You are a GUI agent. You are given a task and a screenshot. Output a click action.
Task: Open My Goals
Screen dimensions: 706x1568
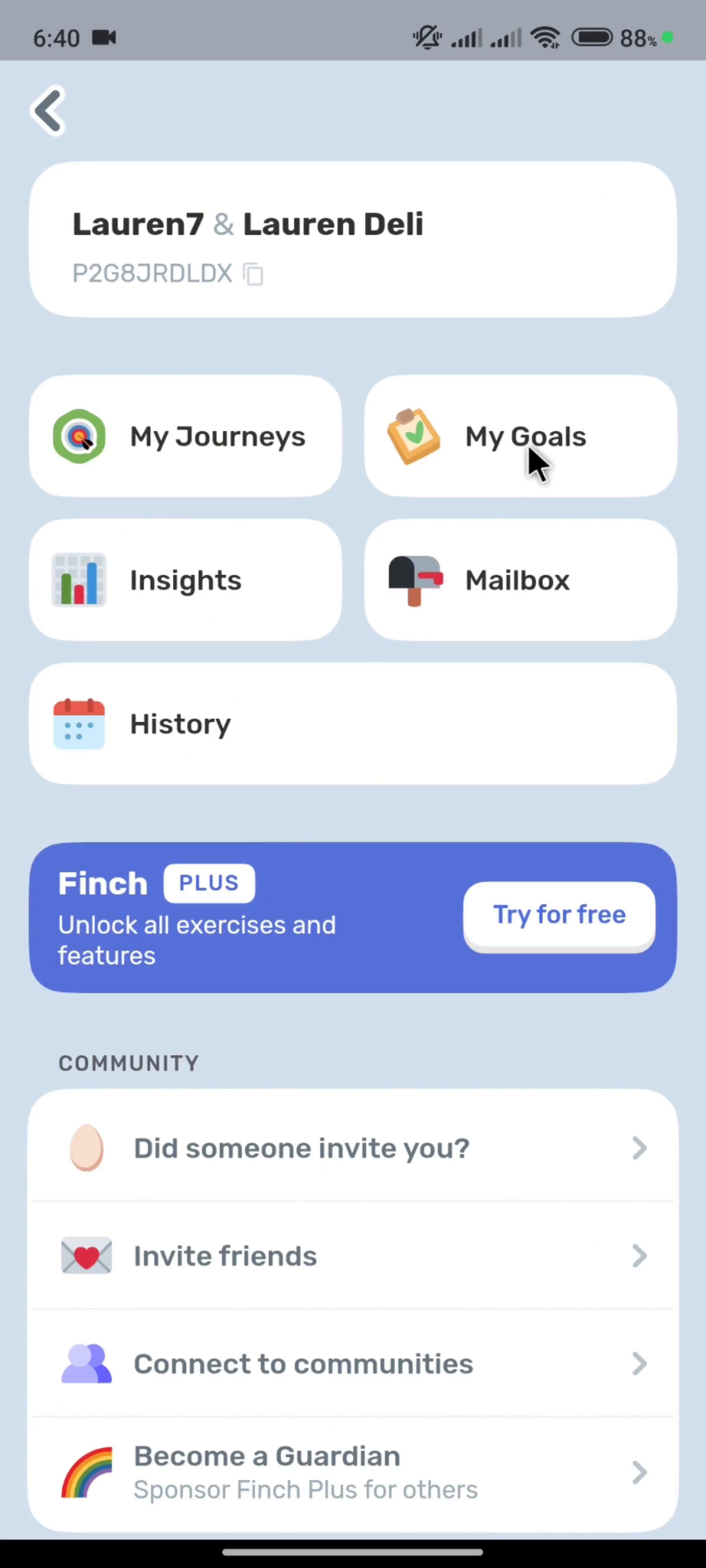(520, 436)
